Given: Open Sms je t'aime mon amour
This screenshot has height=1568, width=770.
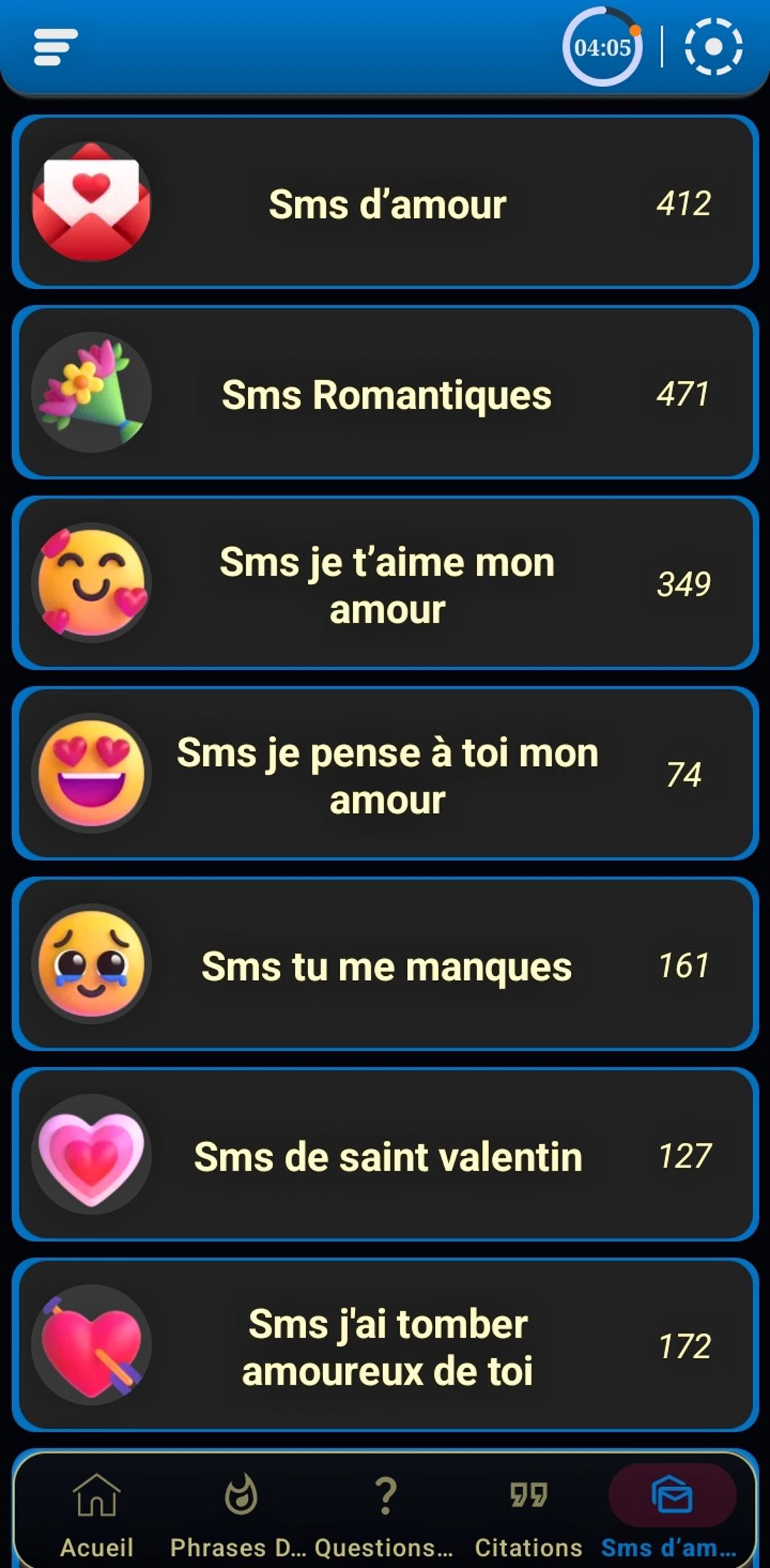Looking at the screenshot, I should pyautogui.click(x=385, y=584).
